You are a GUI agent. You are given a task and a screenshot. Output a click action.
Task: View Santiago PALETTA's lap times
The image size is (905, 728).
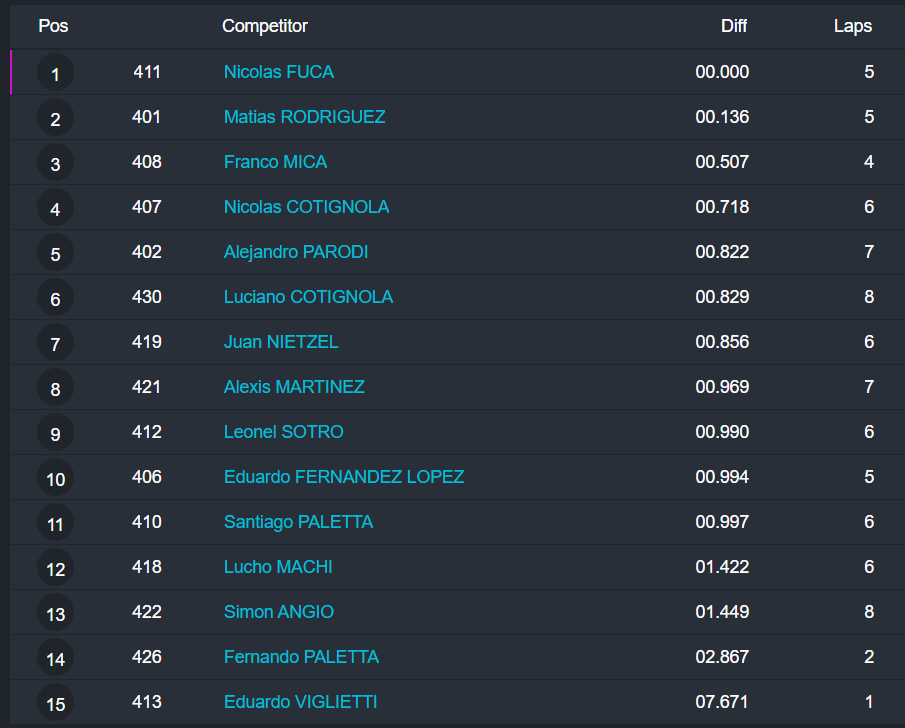(x=298, y=522)
